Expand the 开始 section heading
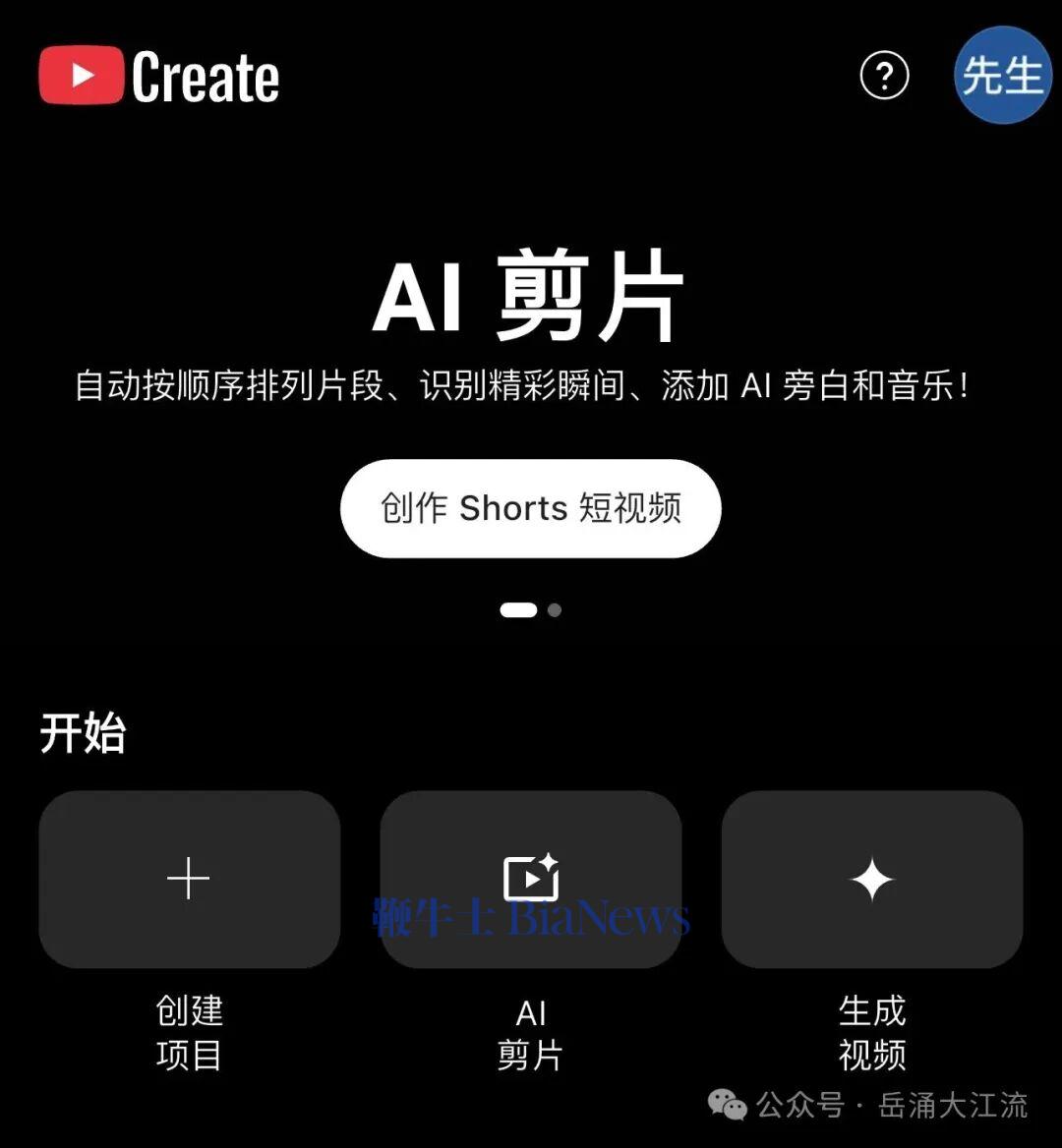 point(83,732)
